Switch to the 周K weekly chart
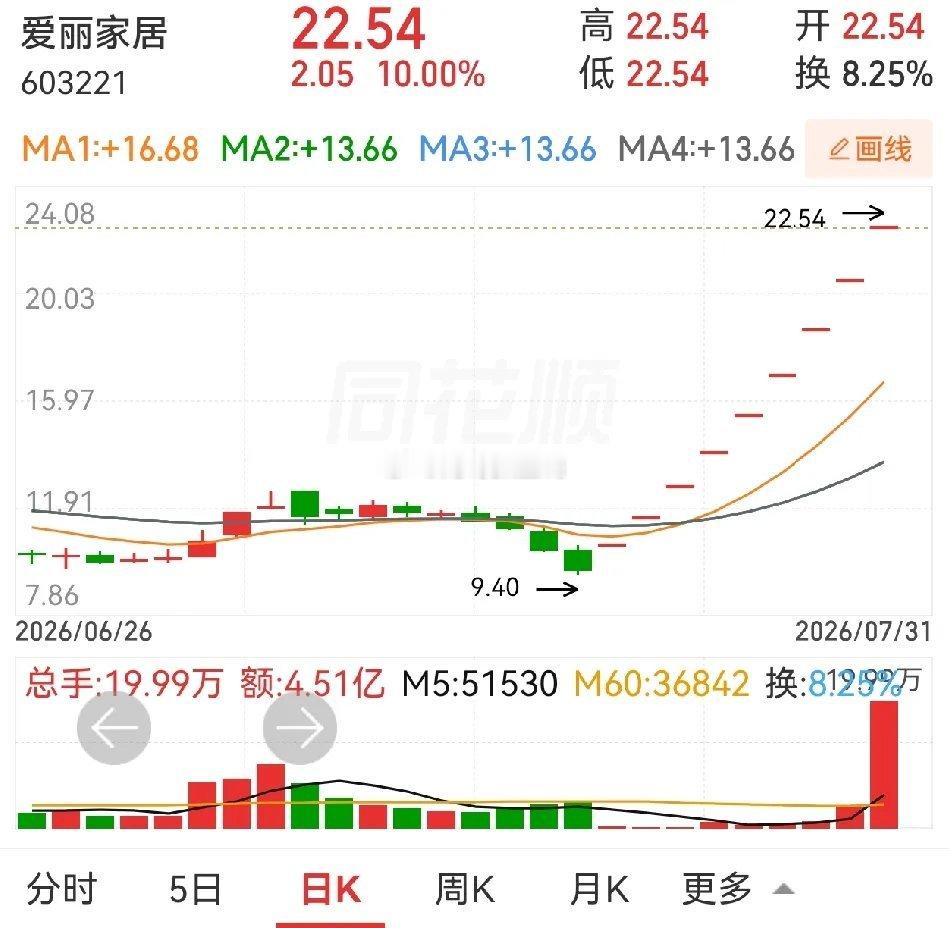This screenshot has height=928, width=949. pos(465,889)
